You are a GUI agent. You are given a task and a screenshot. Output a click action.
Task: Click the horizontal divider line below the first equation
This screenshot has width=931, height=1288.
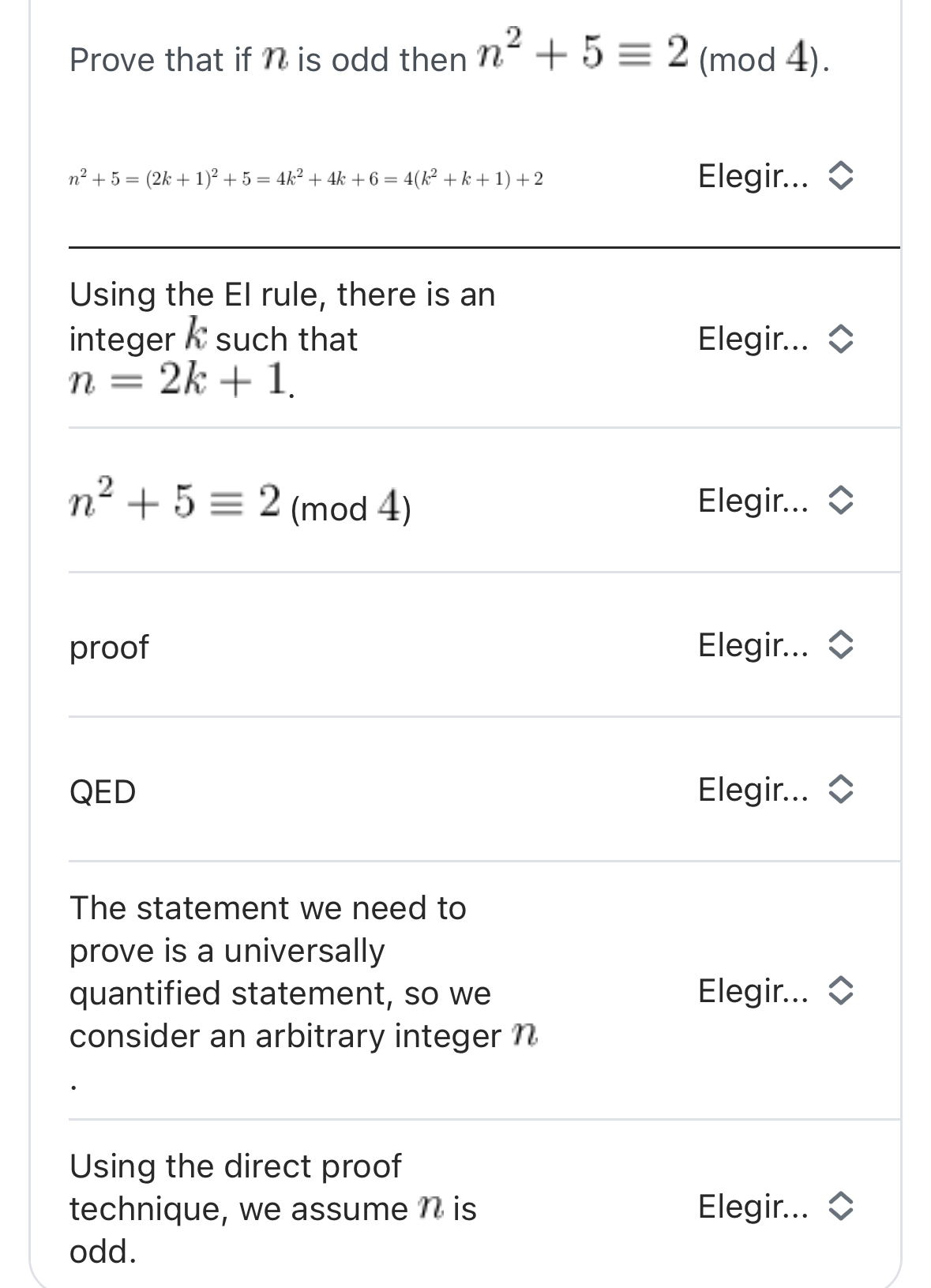[x=482, y=246]
